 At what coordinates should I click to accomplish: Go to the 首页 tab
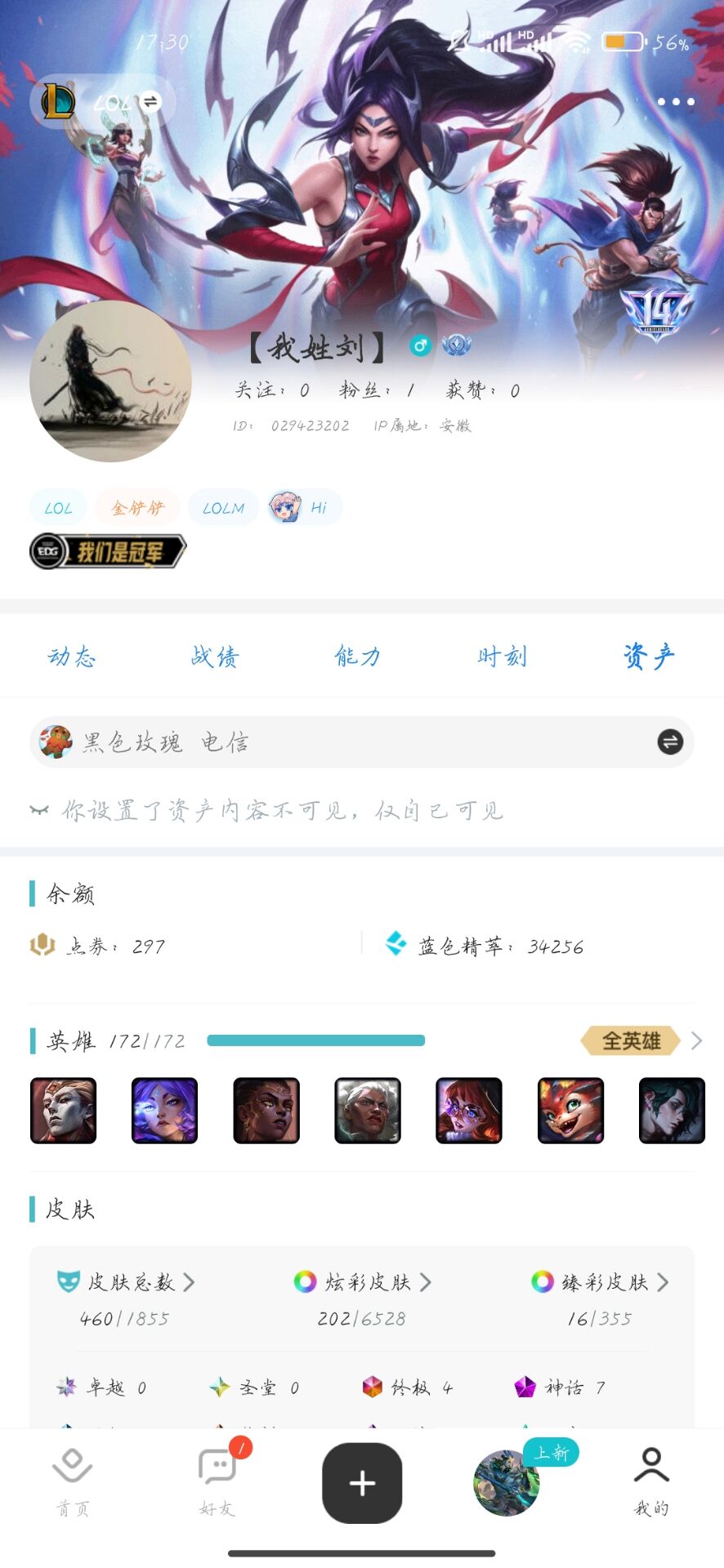coord(72,1481)
